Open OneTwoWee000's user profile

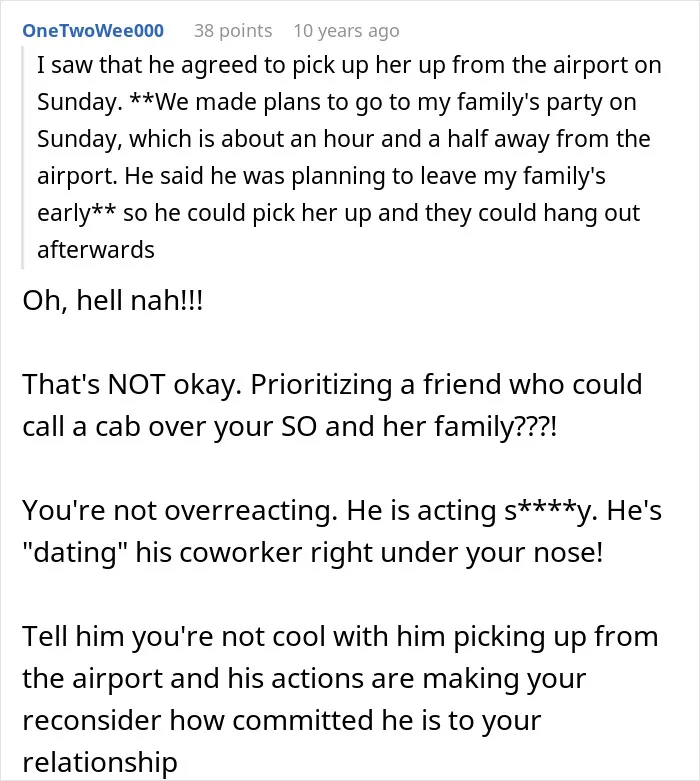93,31
